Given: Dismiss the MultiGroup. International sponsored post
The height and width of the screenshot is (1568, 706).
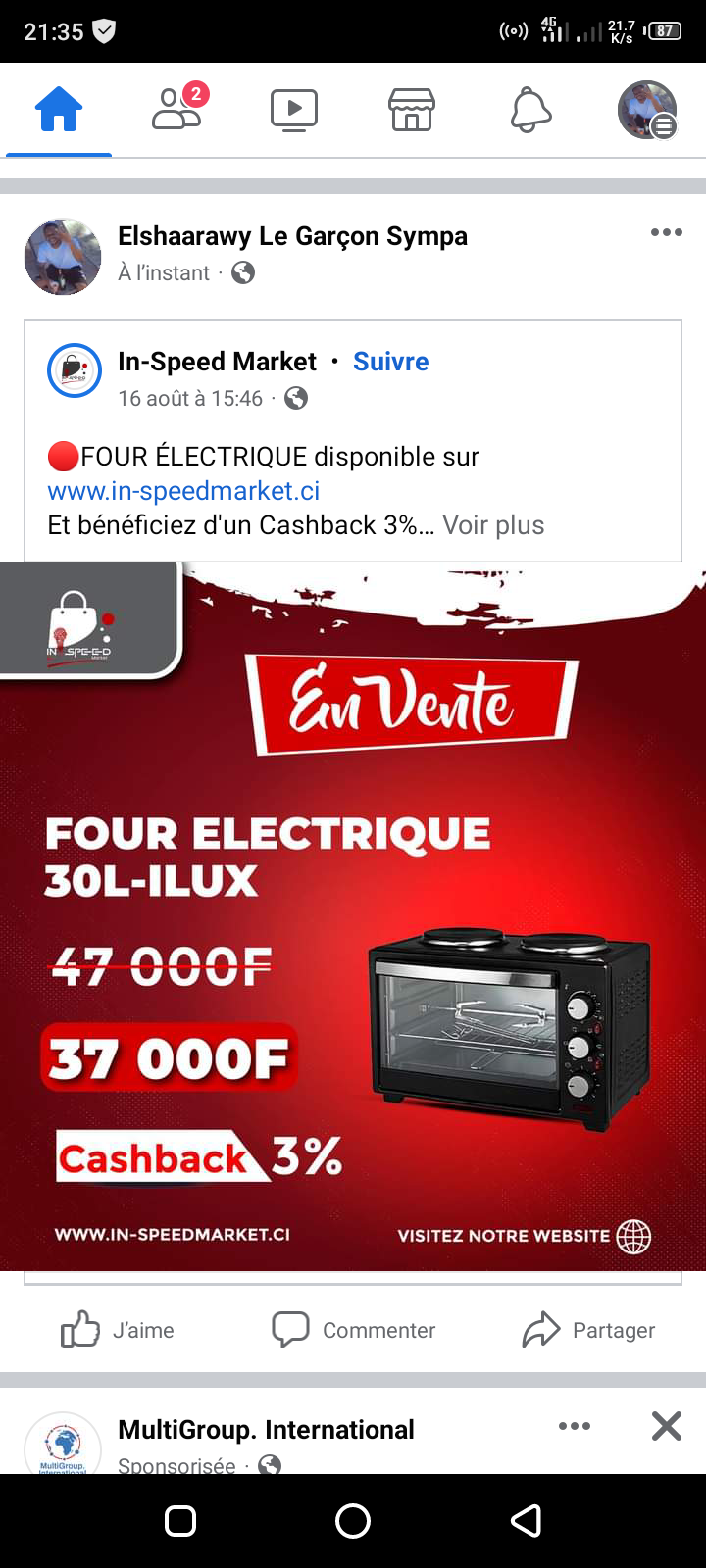Looking at the screenshot, I should 667,1426.
